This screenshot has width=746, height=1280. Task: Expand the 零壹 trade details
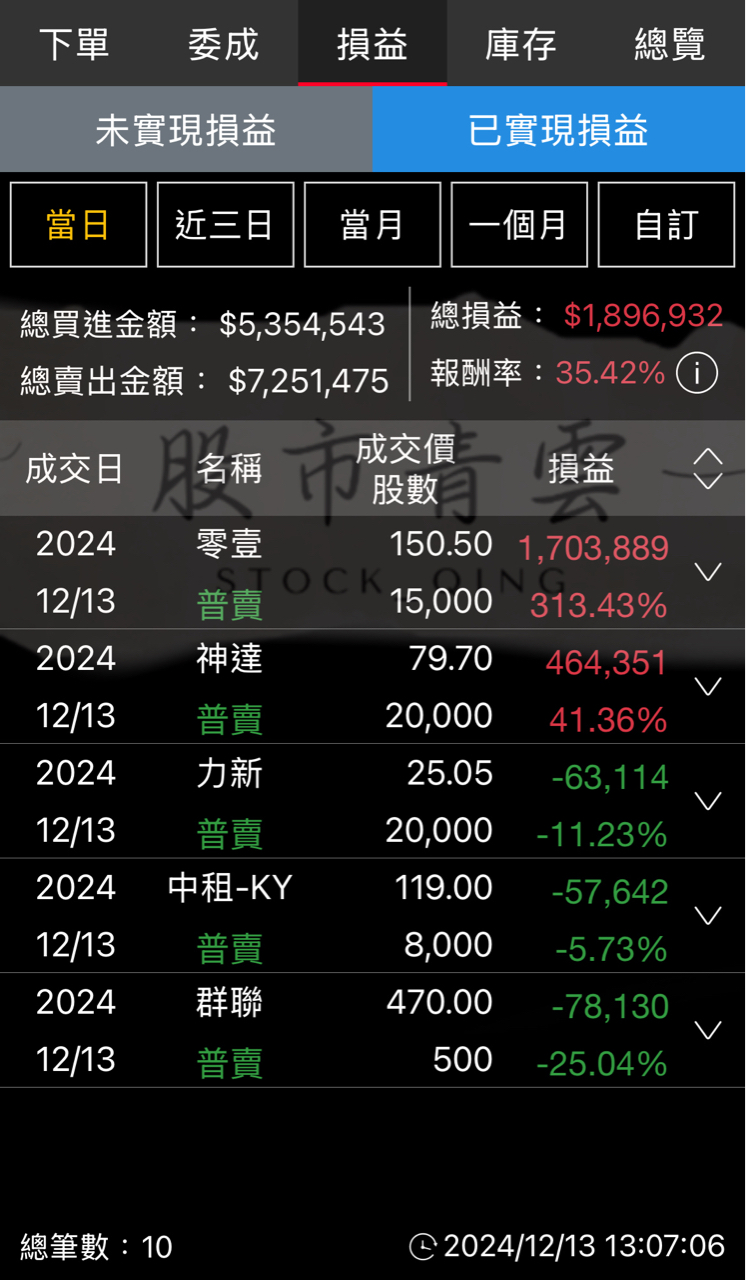point(707,572)
